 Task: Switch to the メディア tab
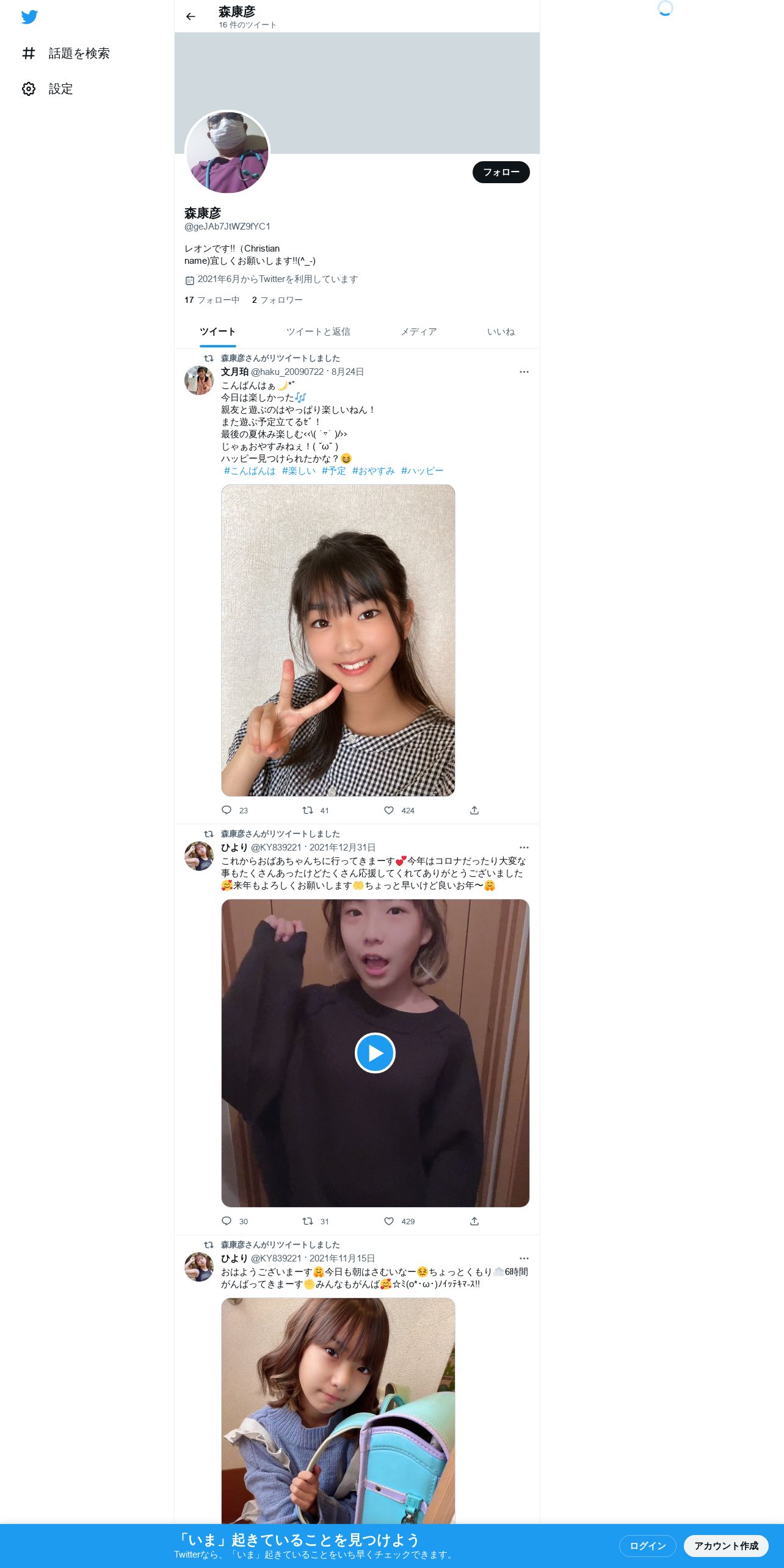click(x=418, y=332)
